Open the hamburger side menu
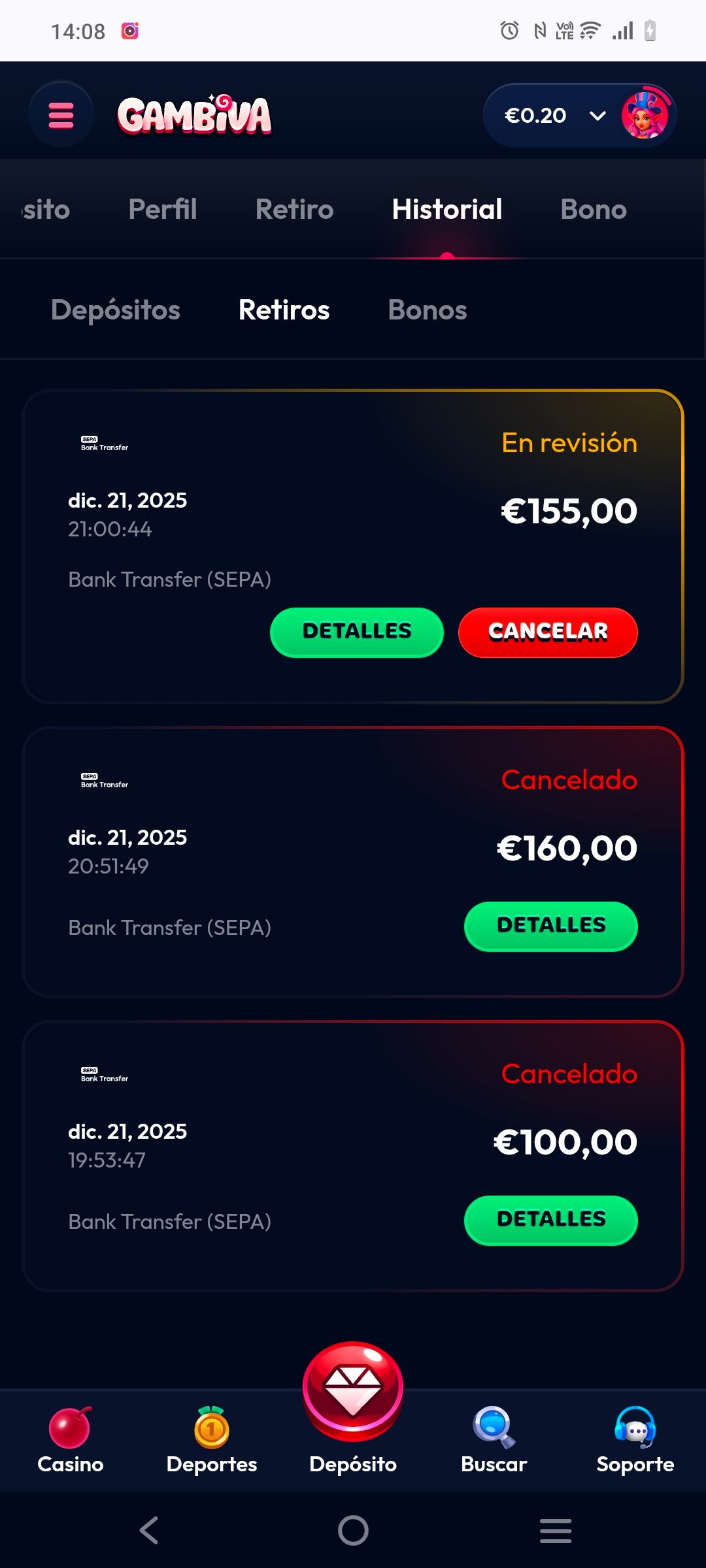 pos(61,116)
